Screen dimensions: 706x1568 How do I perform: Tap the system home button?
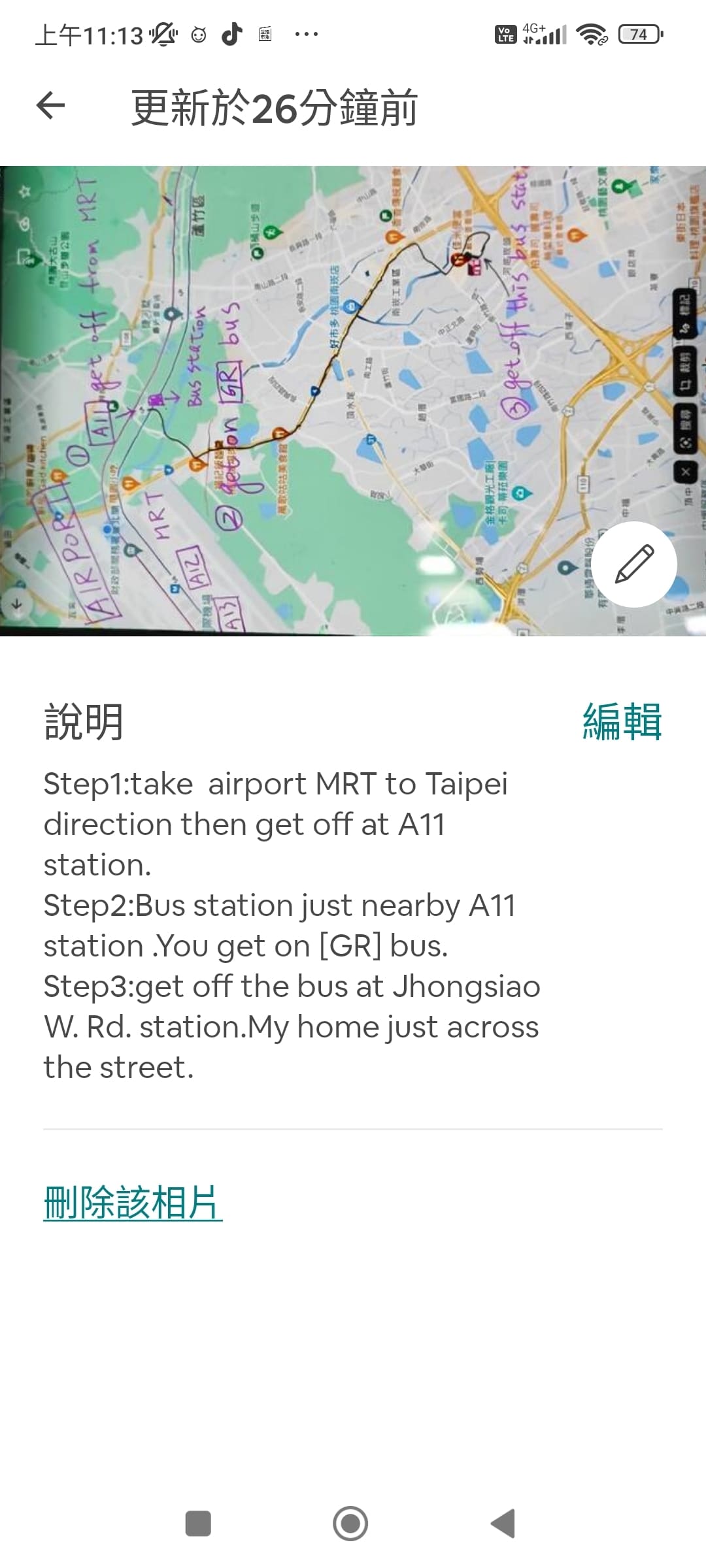click(350, 1524)
